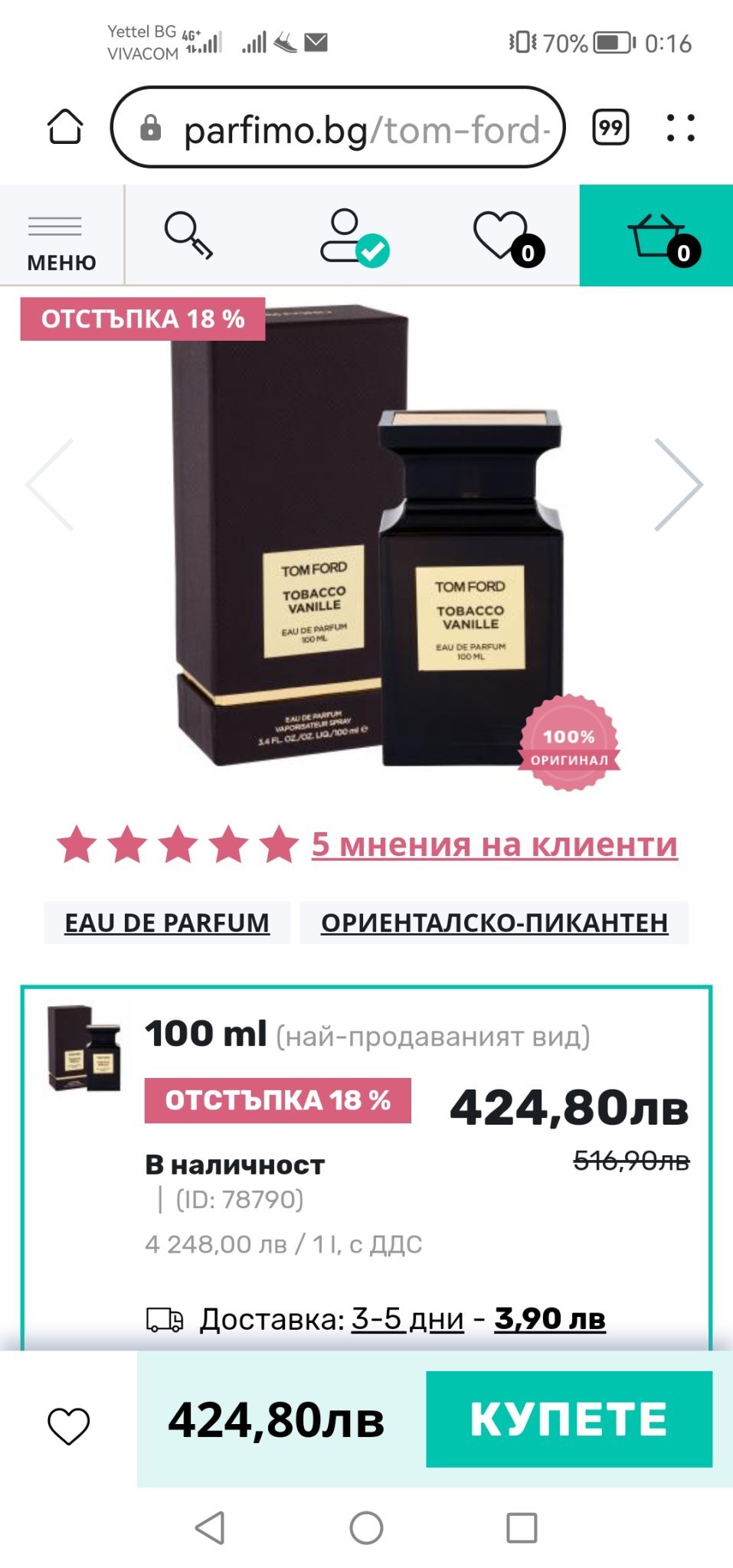Open the 3,90 лв delivery price link
Screen dimensions: 733x1568
coord(549,1319)
